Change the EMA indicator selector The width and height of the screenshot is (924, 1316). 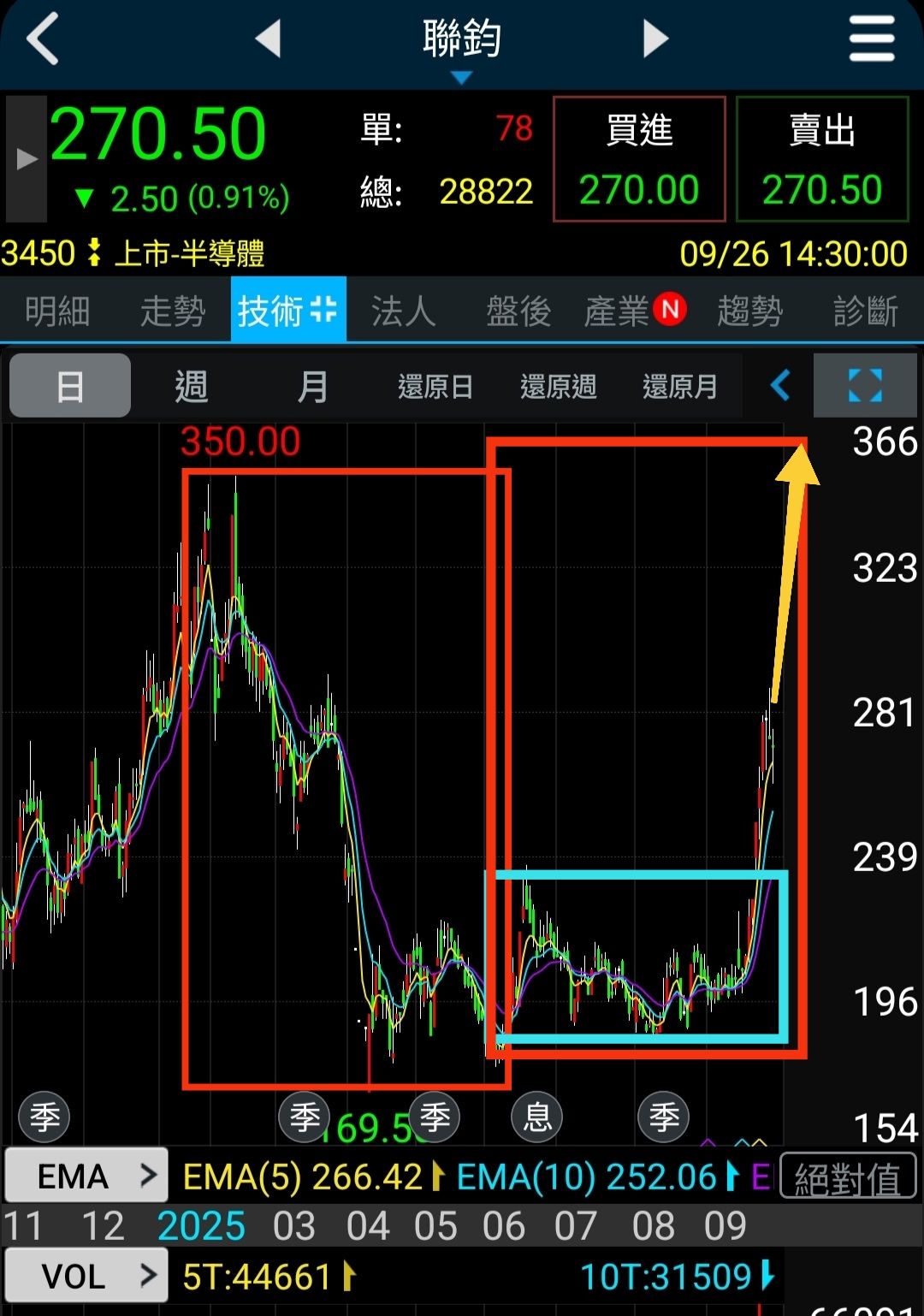(x=86, y=1176)
